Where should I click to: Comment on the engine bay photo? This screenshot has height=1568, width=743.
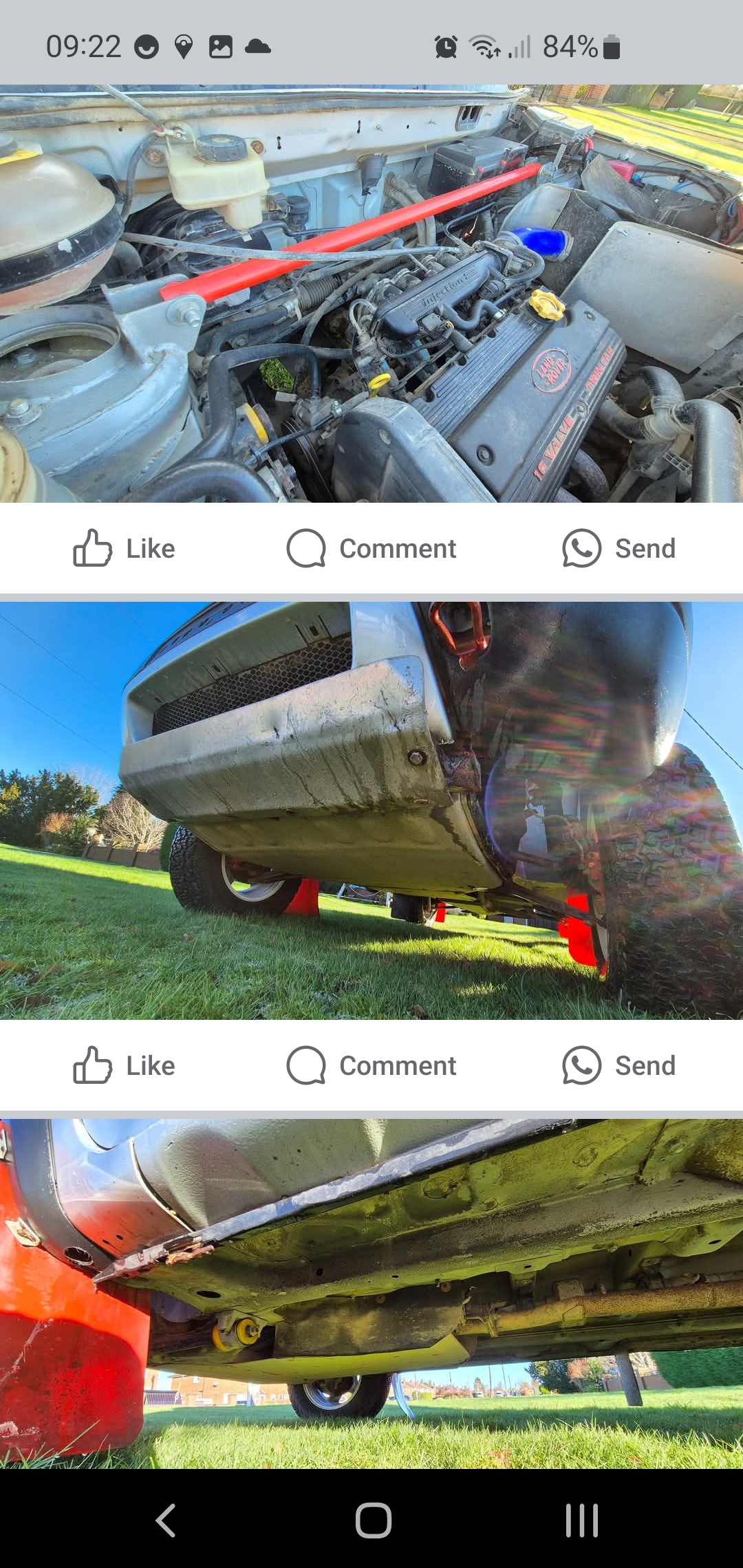pyautogui.click(x=371, y=549)
